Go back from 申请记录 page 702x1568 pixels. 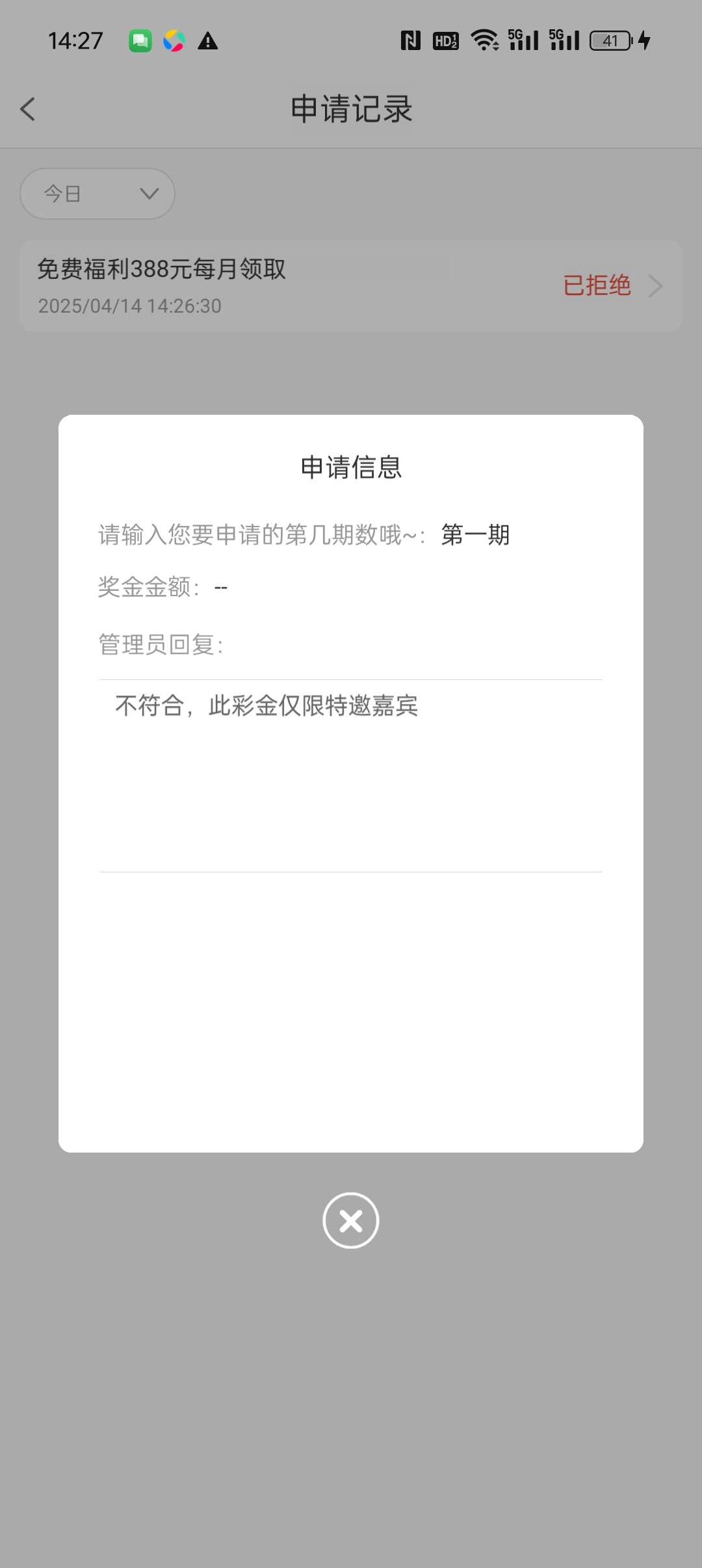pyautogui.click(x=27, y=109)
